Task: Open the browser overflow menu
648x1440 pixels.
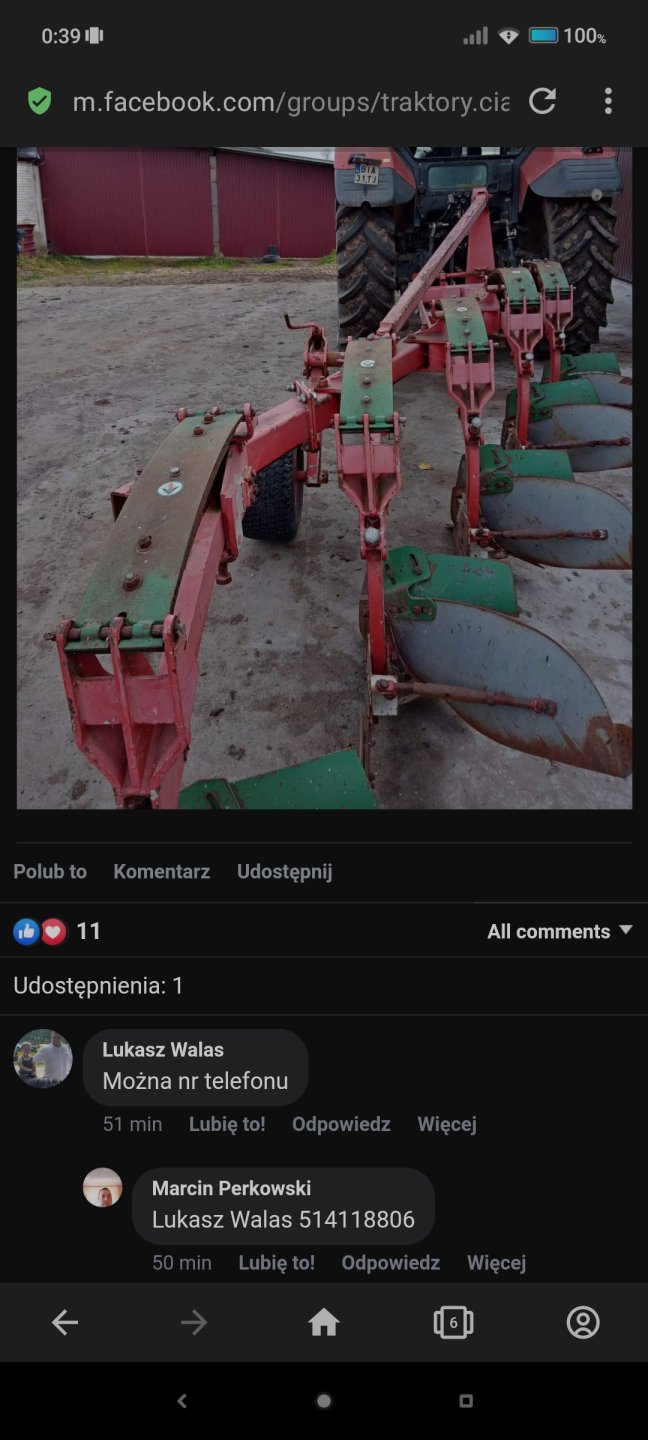Action: pyautogui.click(x=608, y=101)
